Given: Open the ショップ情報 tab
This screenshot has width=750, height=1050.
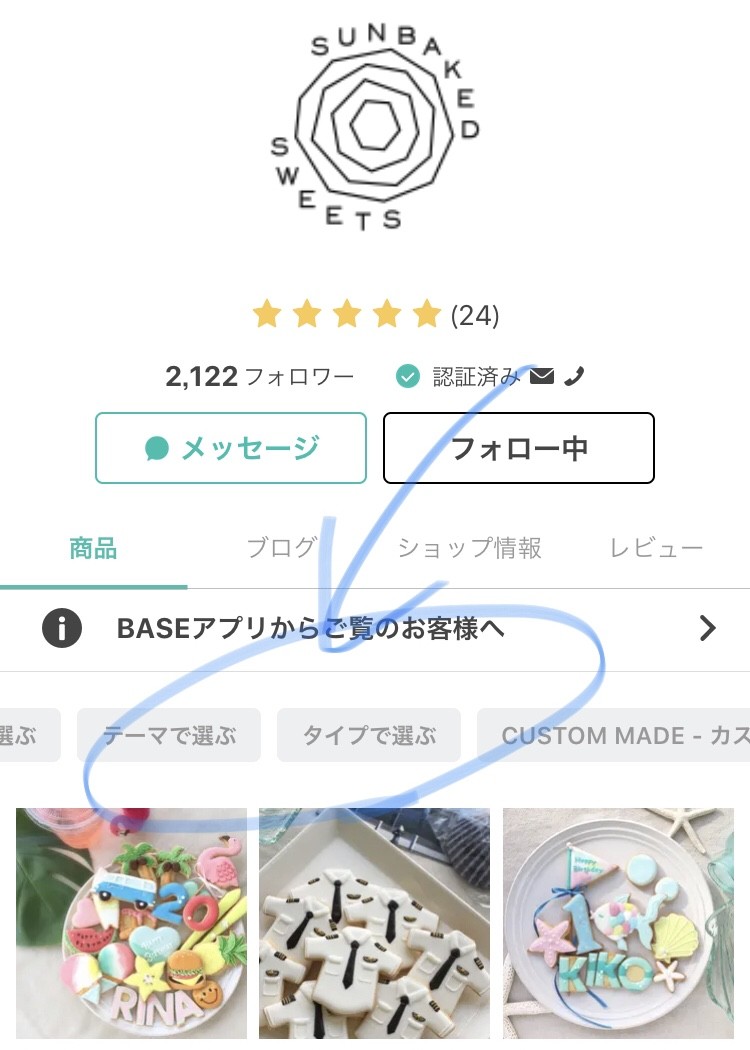Looking at the screenshot, I should click(469, 548).
